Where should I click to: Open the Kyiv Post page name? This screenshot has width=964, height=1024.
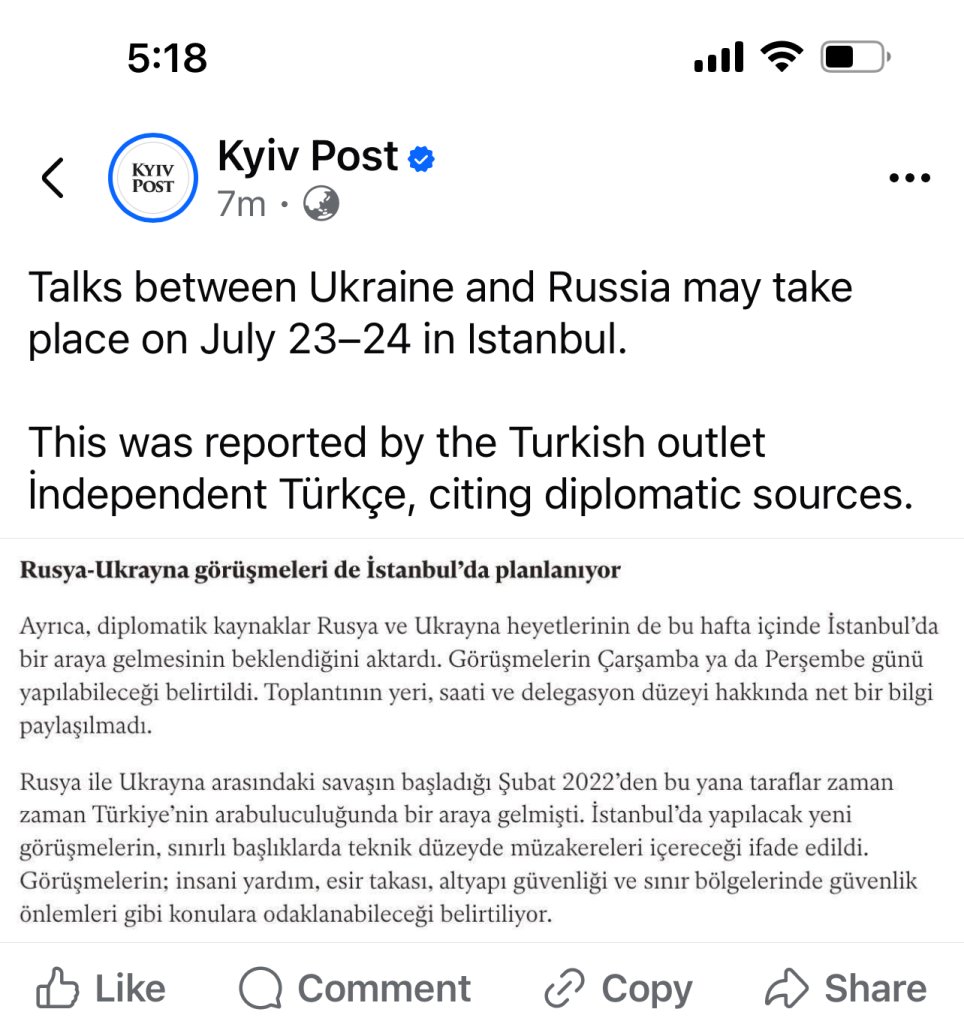(308, 156)
